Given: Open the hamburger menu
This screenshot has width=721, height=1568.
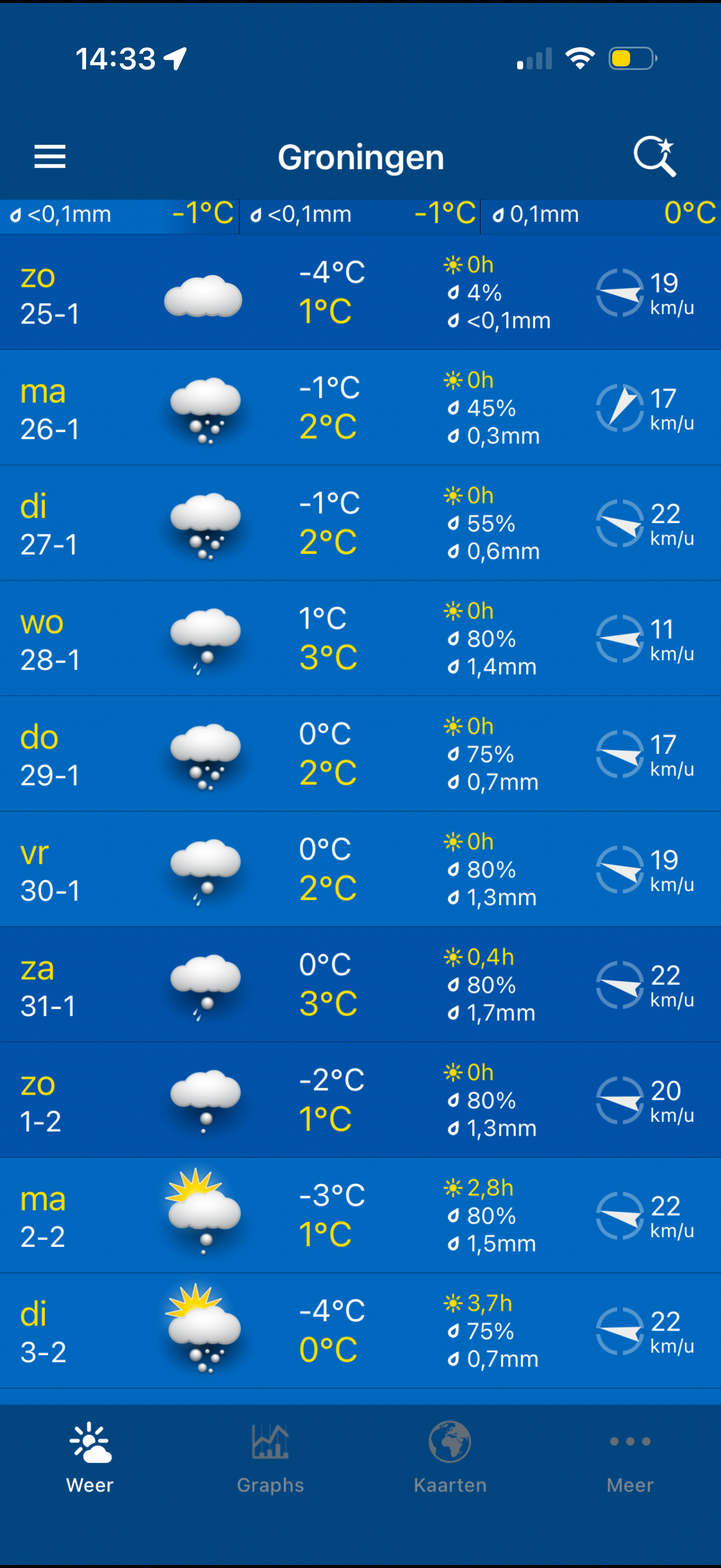Looking at the screenshot, I should tap(50, 157).
